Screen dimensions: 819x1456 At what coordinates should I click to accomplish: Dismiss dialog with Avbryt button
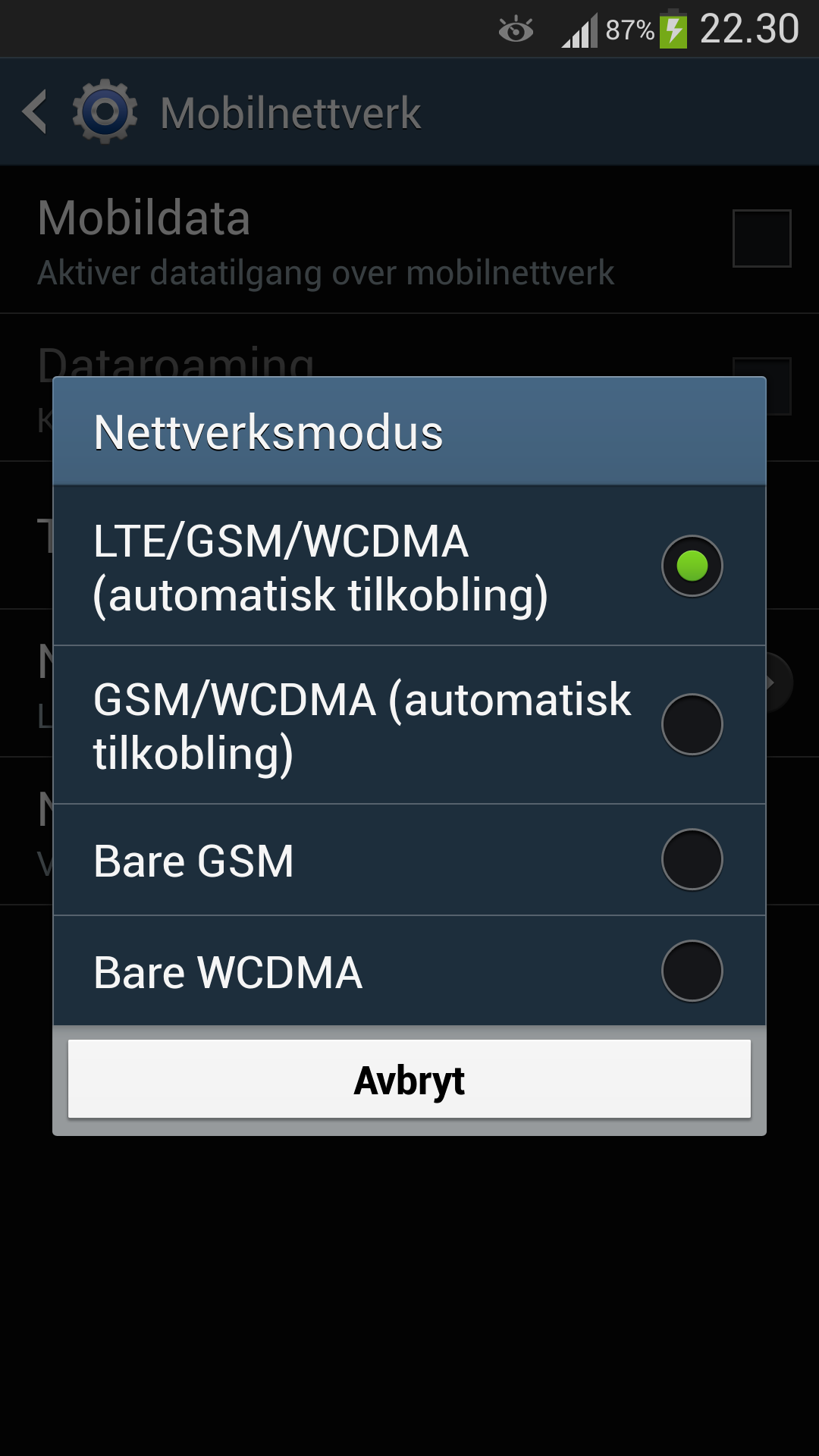pos(409,1079)
